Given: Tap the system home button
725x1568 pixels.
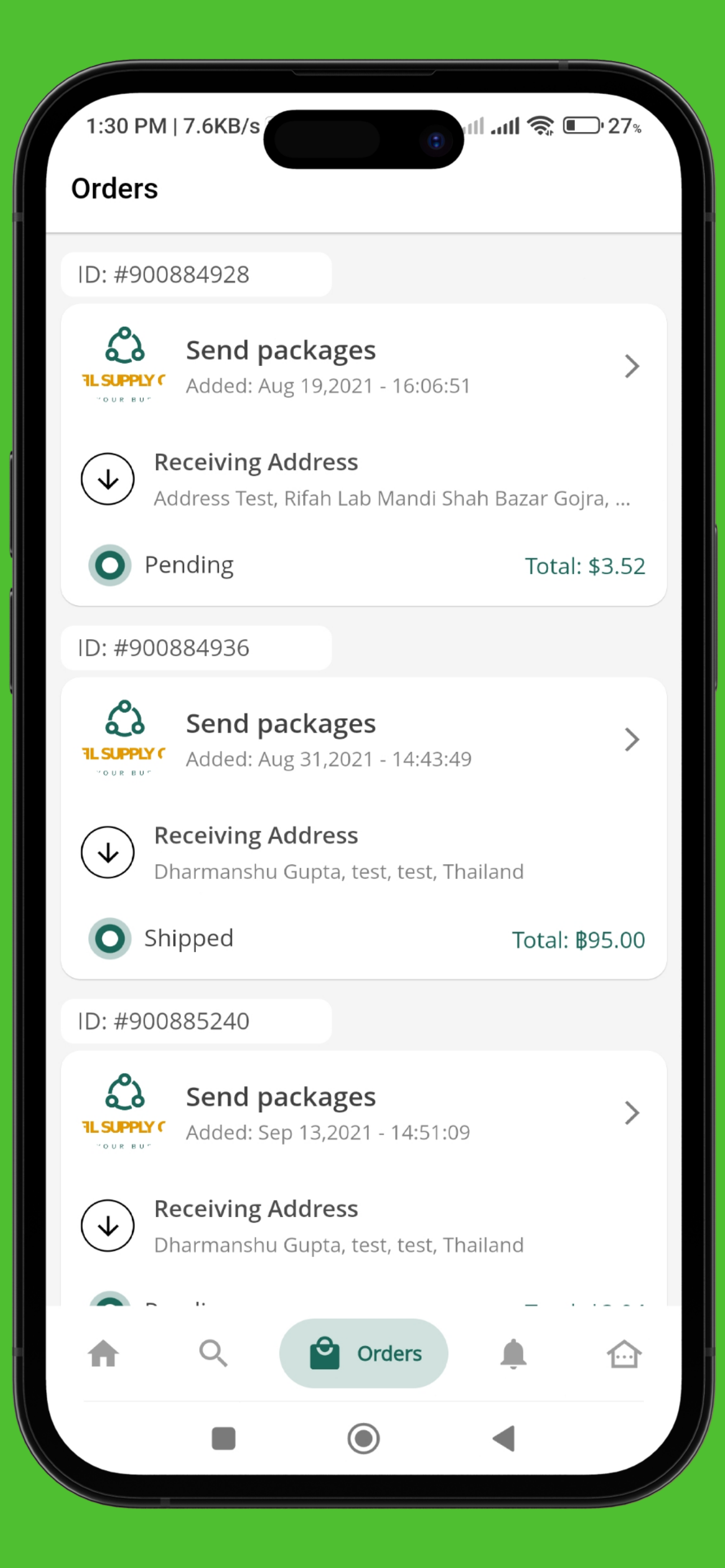Looking at the screenshot, I should [x=364, y=1438].
